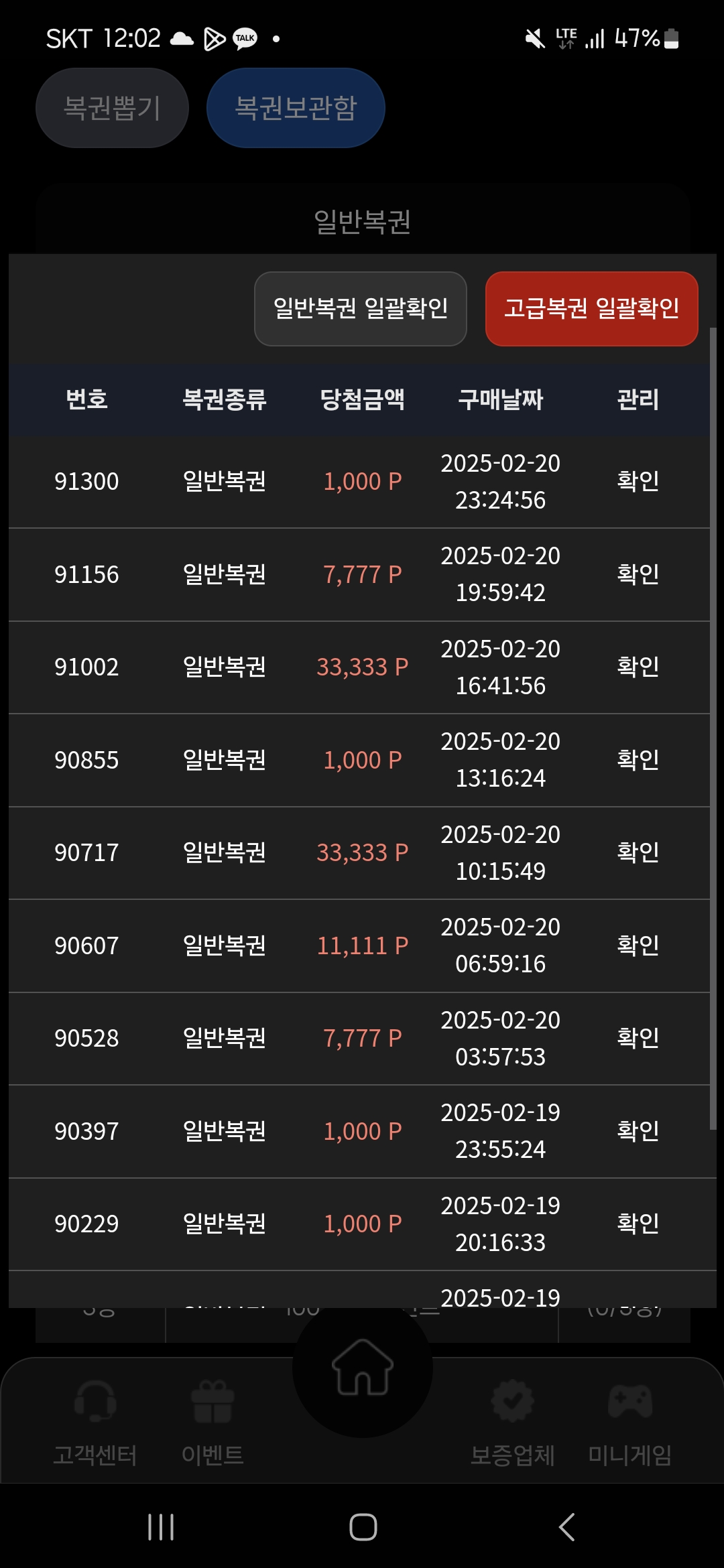Confirm ticket 91002 with 확인
Viewport: 724px width, 1568px height.
[x=638, y=667]
